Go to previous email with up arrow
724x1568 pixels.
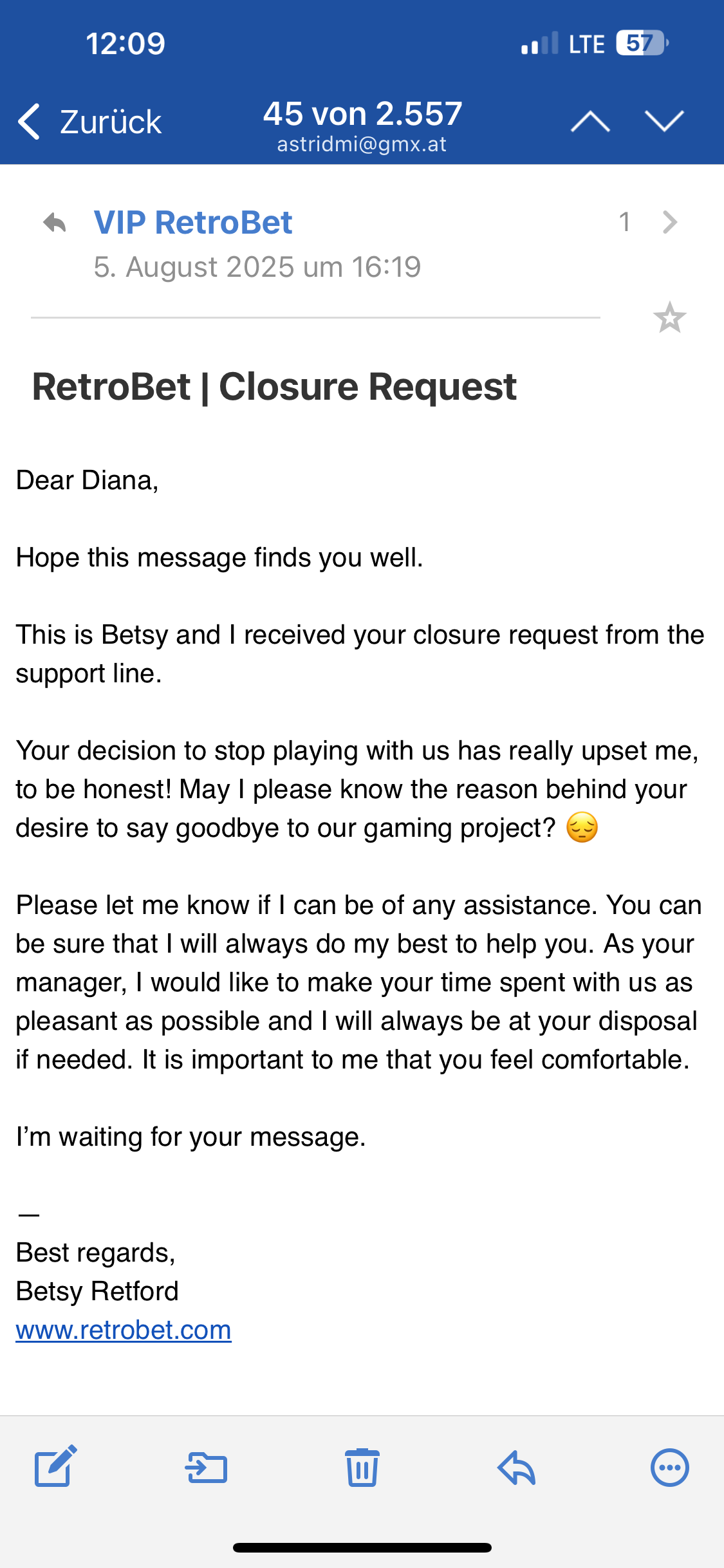[590, 121]
